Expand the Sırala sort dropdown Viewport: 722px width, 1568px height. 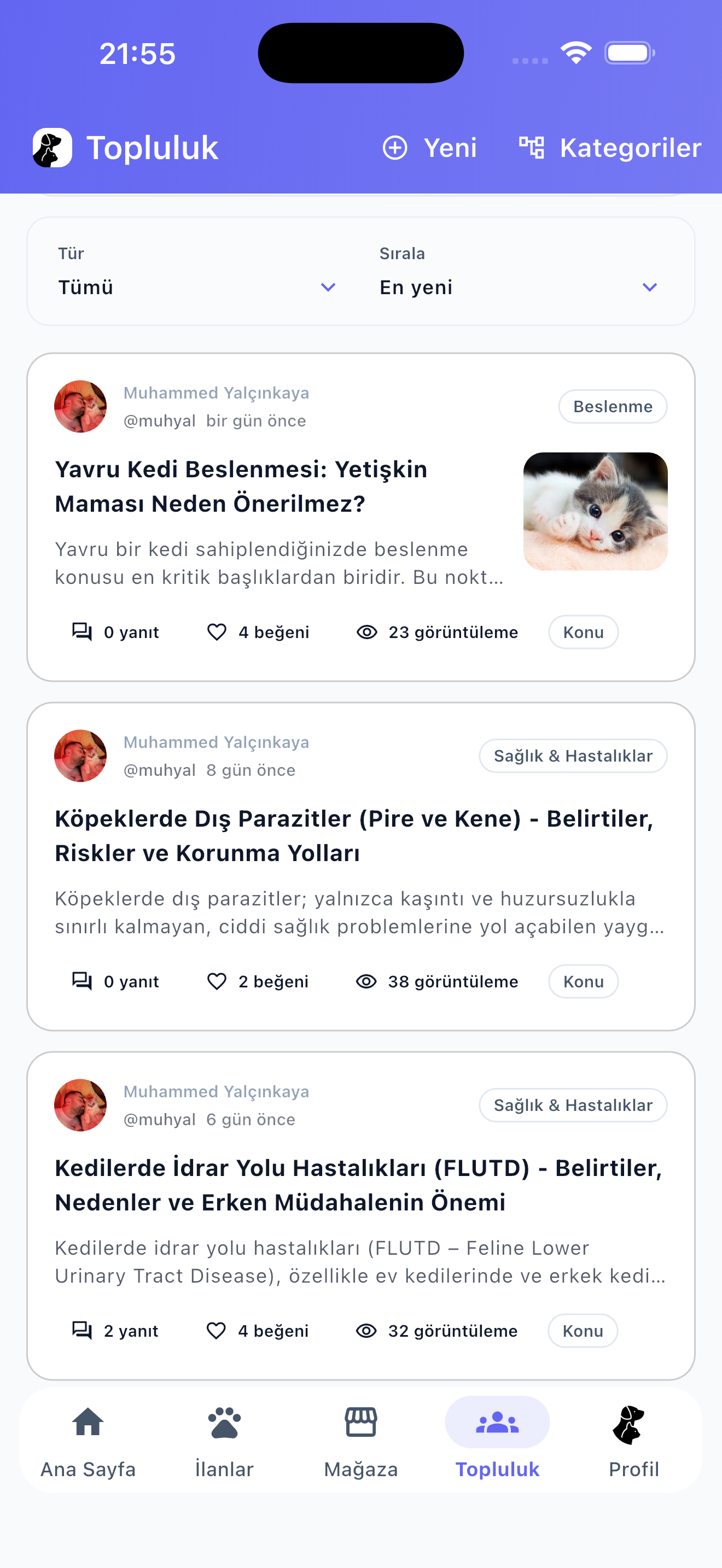(x=518, y=286)
